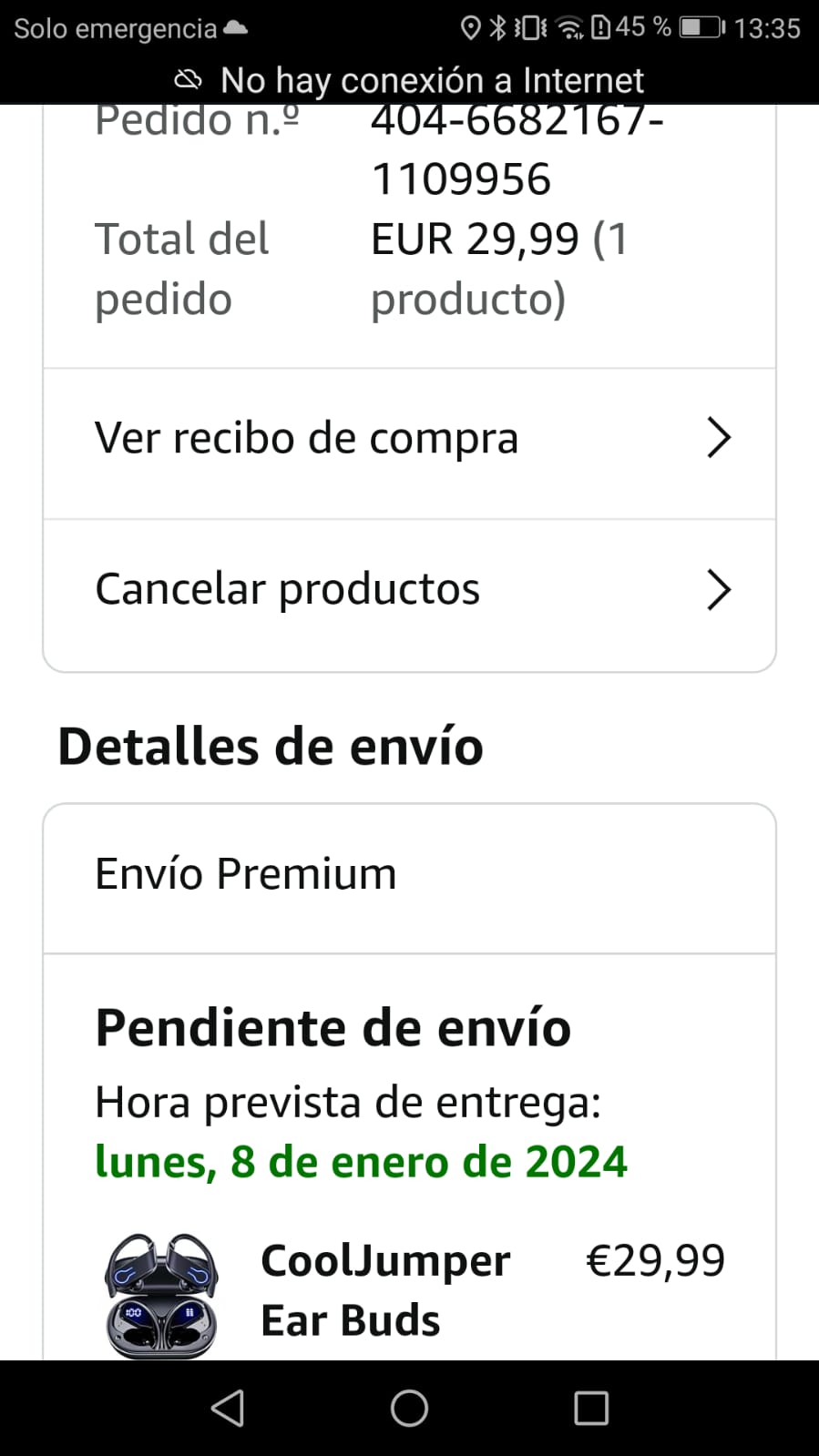
Task: Open the CoolJumper Ear Buds product
Action: pos(385,1289)
